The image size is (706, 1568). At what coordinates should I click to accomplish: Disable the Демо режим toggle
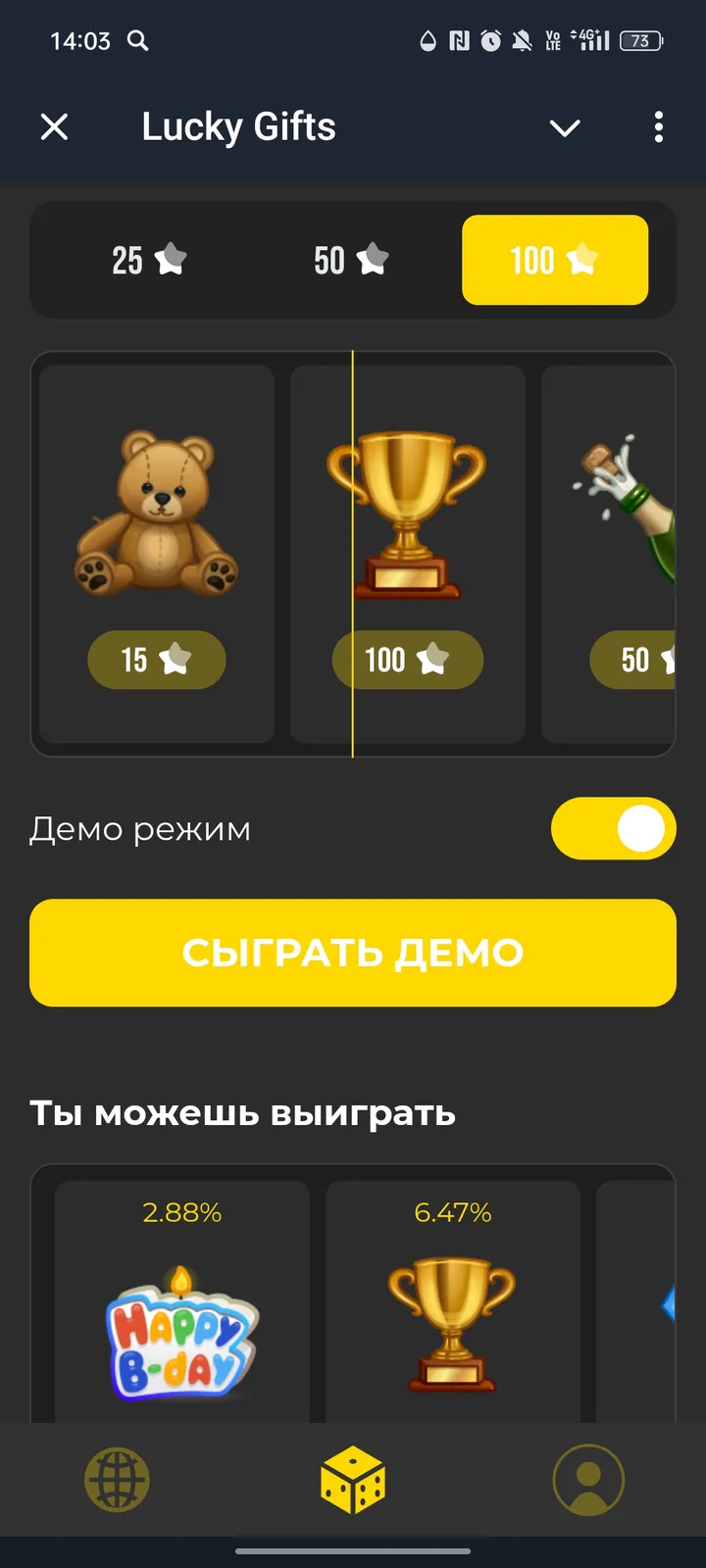tap(613, 828)
